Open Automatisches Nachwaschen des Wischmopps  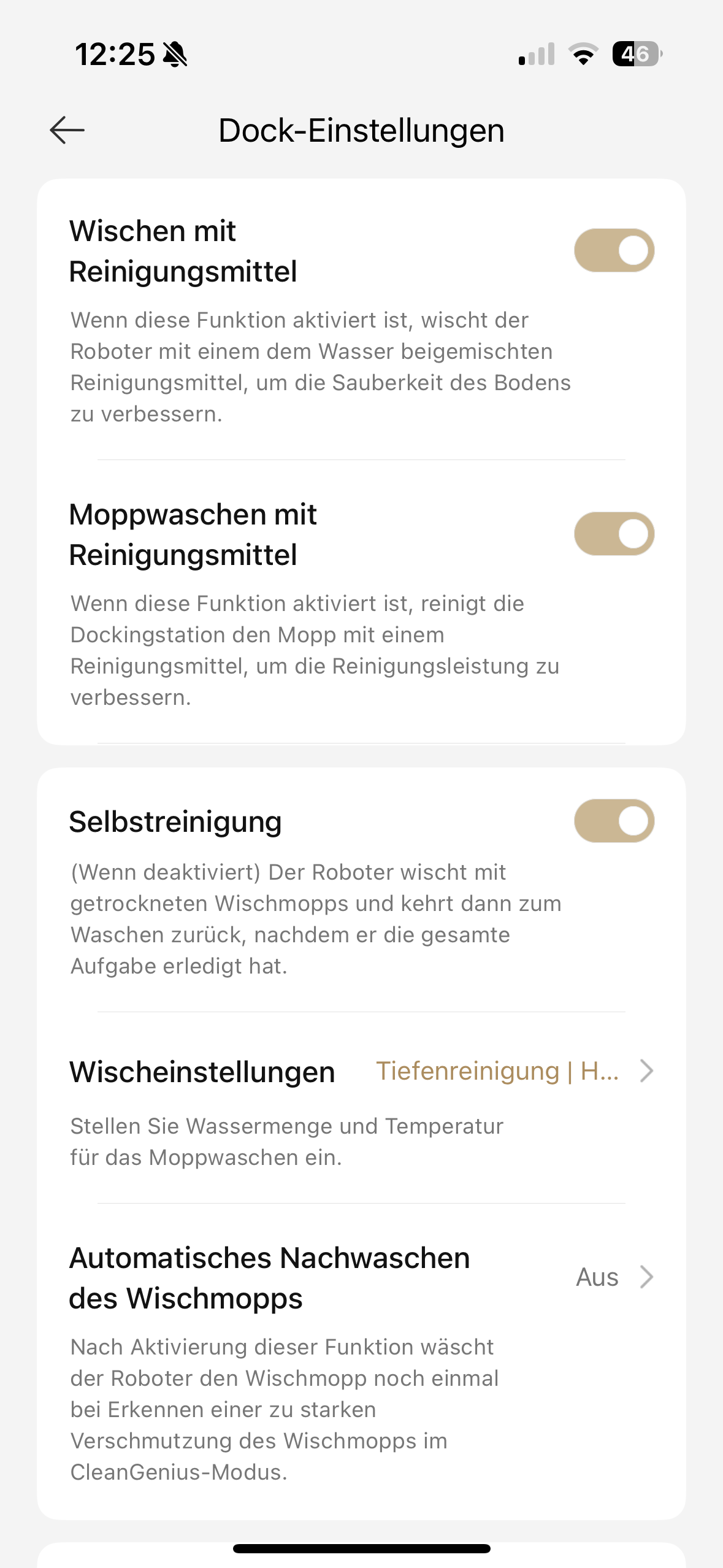tap(361, 1361)
